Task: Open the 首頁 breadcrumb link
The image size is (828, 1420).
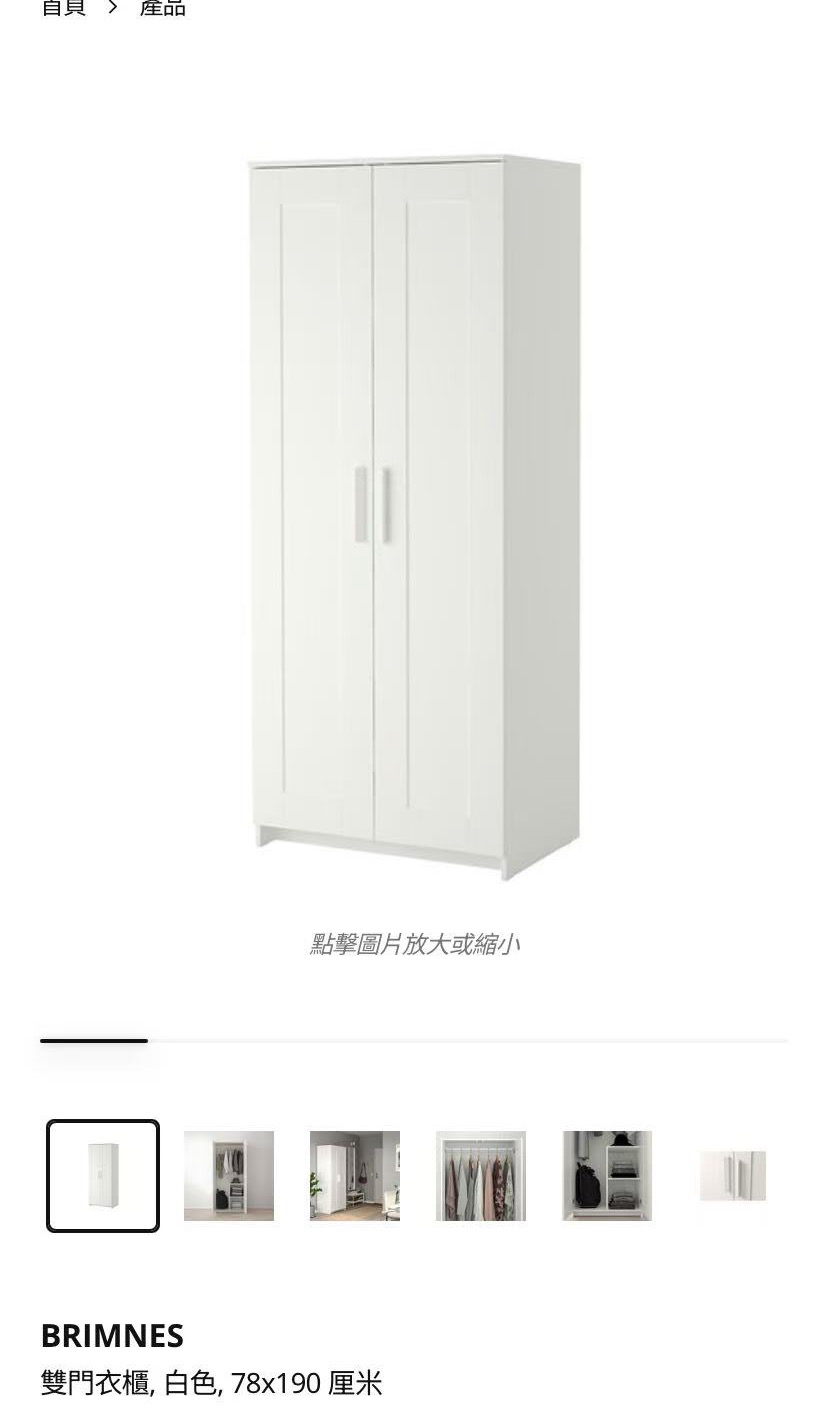Action: tap(63, 8)
